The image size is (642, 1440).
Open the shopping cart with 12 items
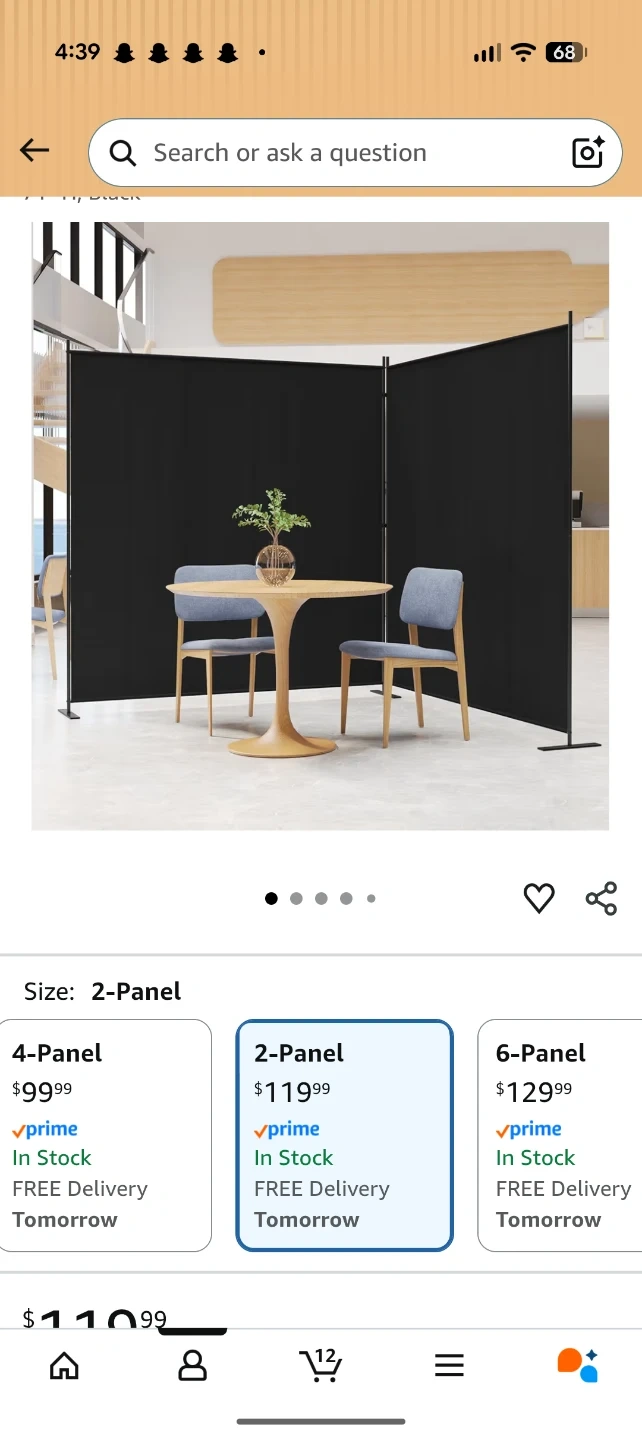point(320,1365)
